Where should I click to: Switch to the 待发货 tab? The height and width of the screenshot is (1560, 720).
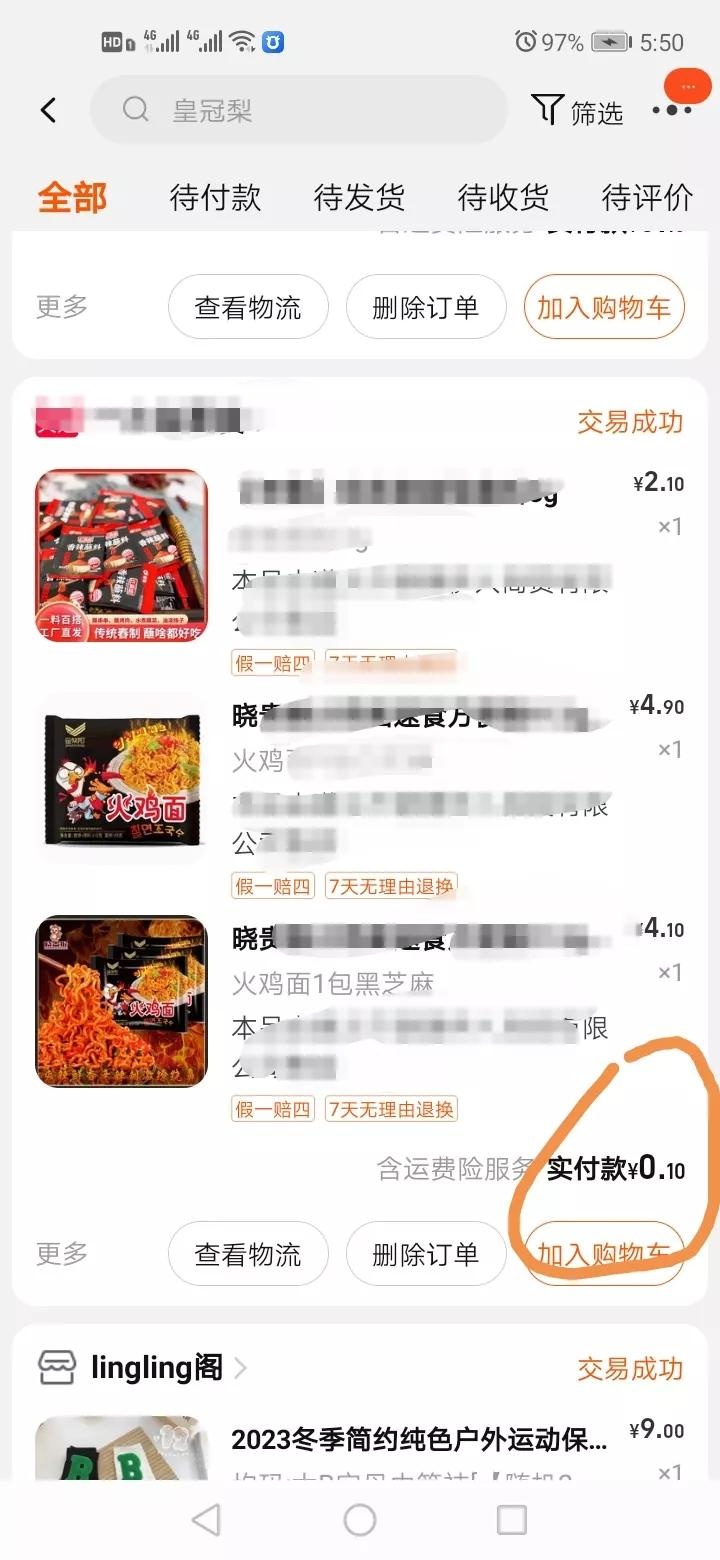(x=359, y=197)
